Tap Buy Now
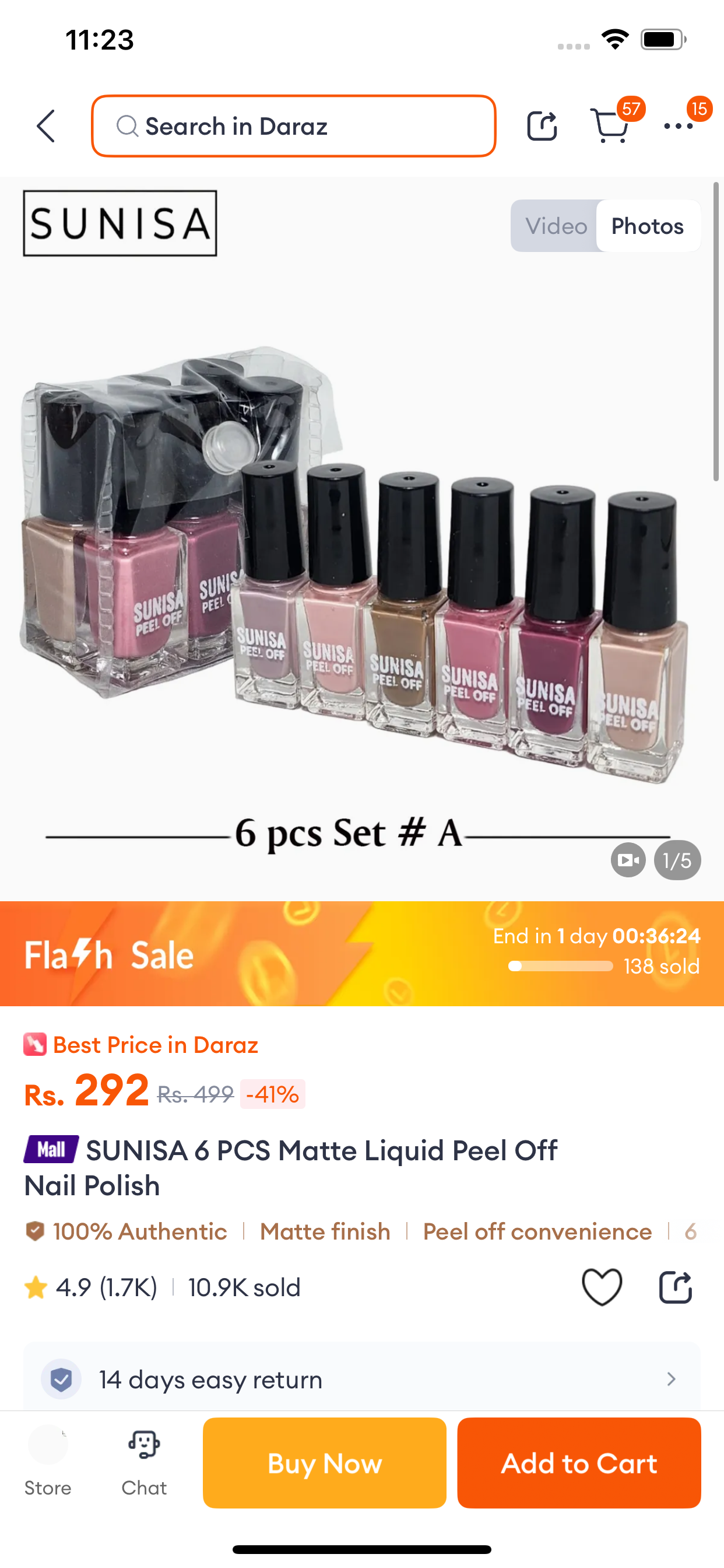 tap(324, 1462)
